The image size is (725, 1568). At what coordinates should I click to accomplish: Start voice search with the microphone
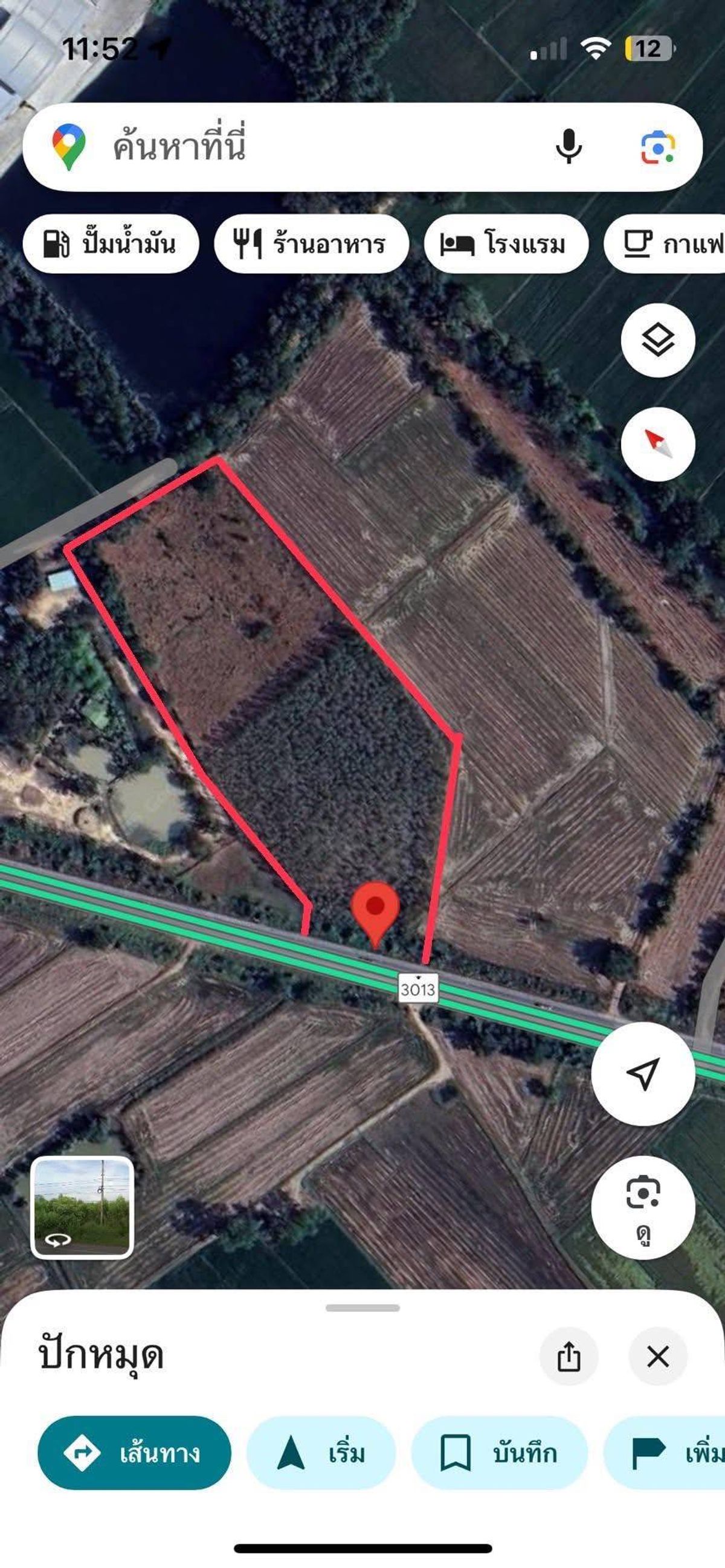[x=569, y=146]
